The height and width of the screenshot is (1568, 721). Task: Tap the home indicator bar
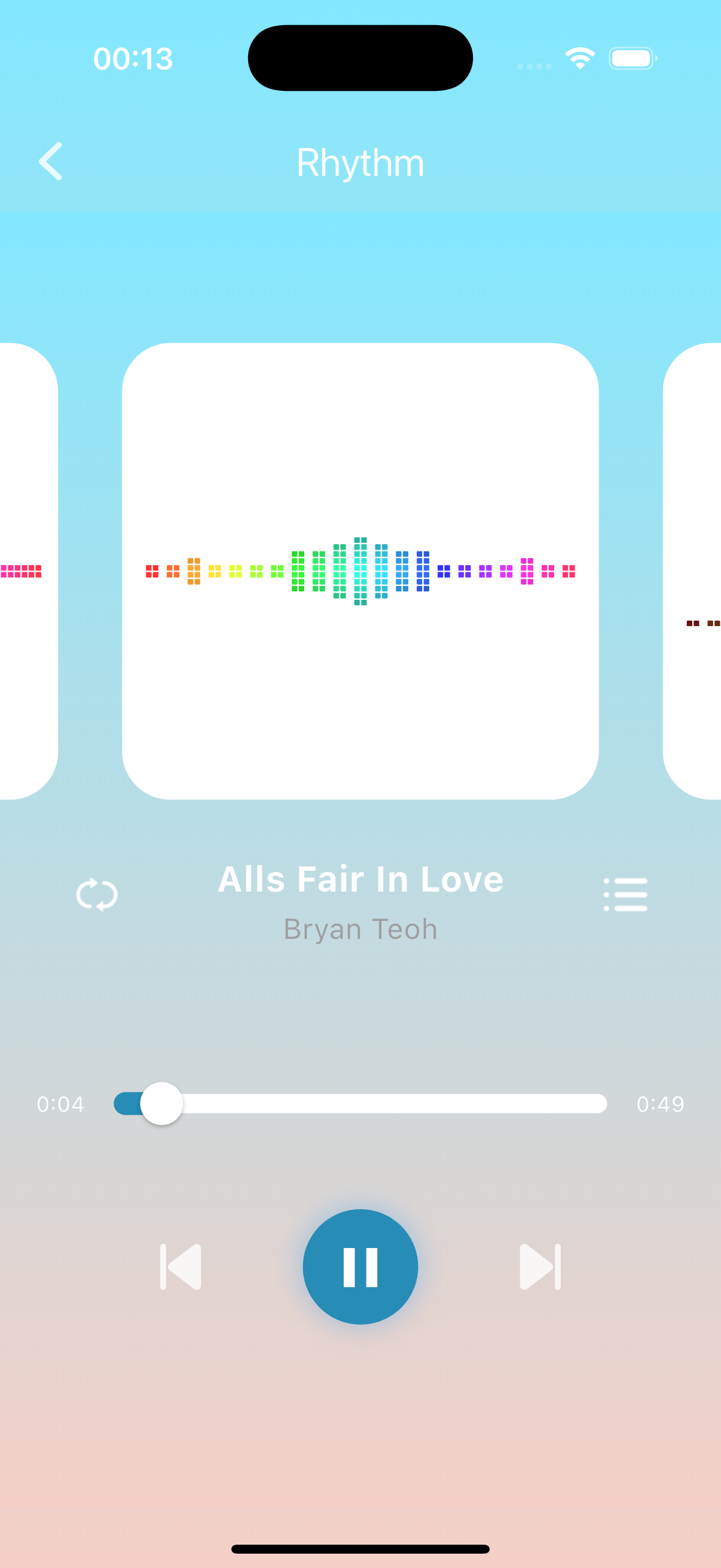(x=360, y=1548)
